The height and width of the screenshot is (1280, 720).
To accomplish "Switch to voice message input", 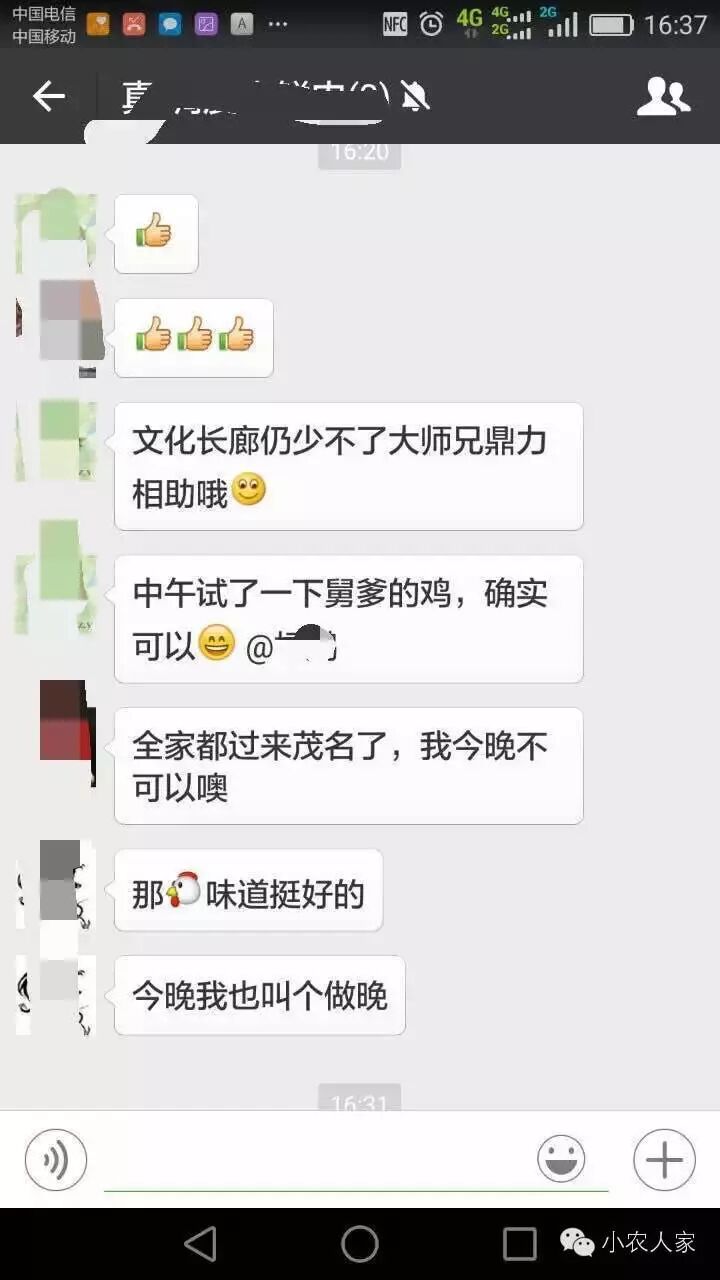I will 56,1160.
